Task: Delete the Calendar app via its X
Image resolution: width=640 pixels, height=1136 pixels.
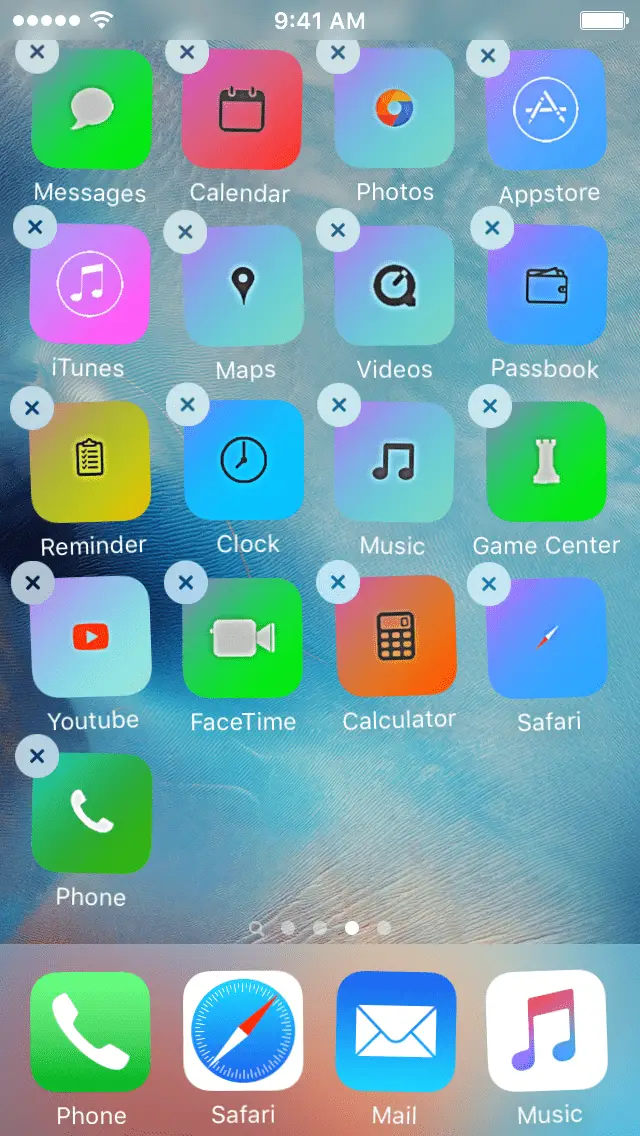Action: click(186, 52)
